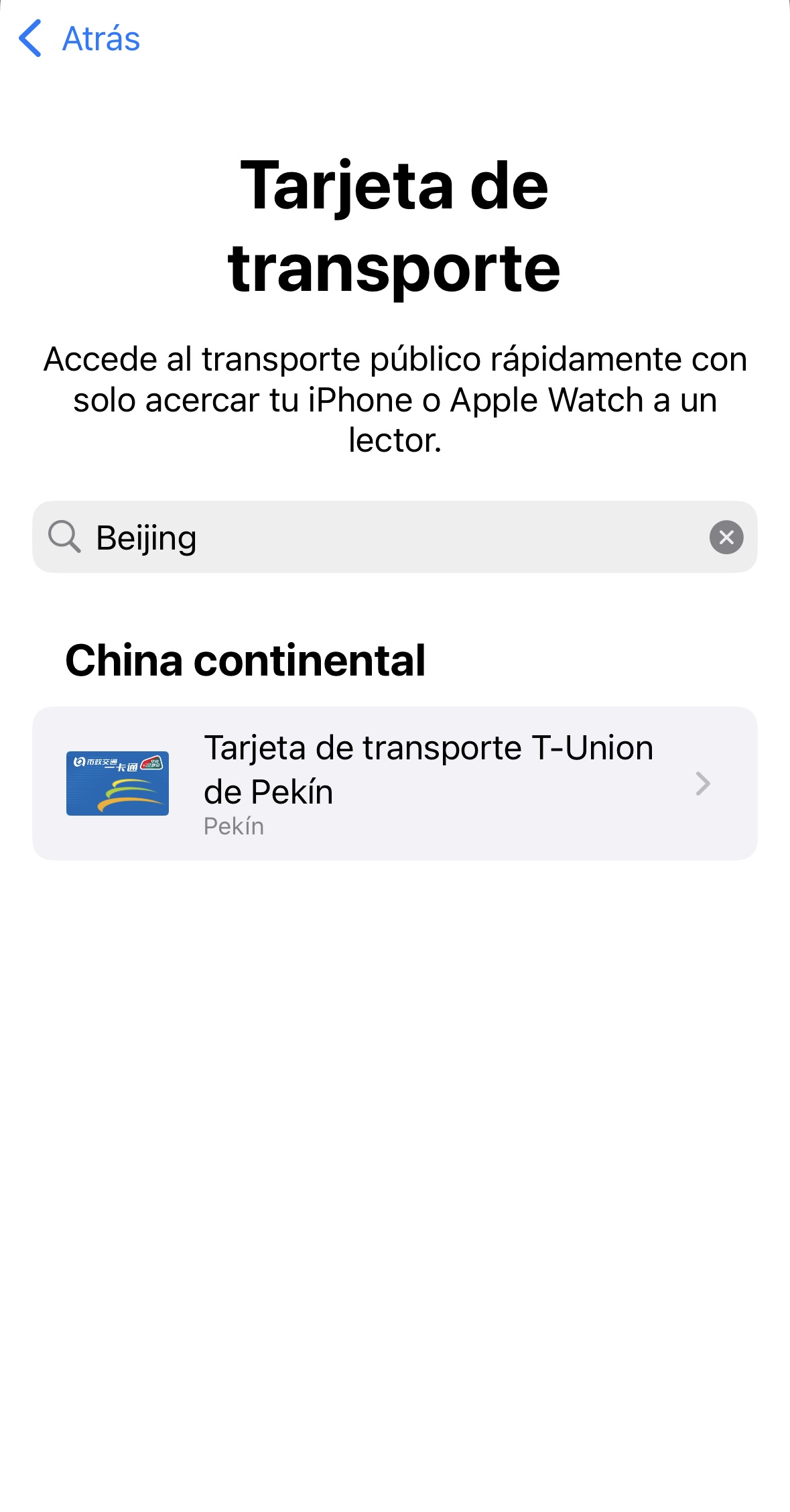The width and height of the screenshot is (790, 1512).
Task: Open Tarjeta de transporte T-Union de Pekín
Action: (x=395, y=783)
